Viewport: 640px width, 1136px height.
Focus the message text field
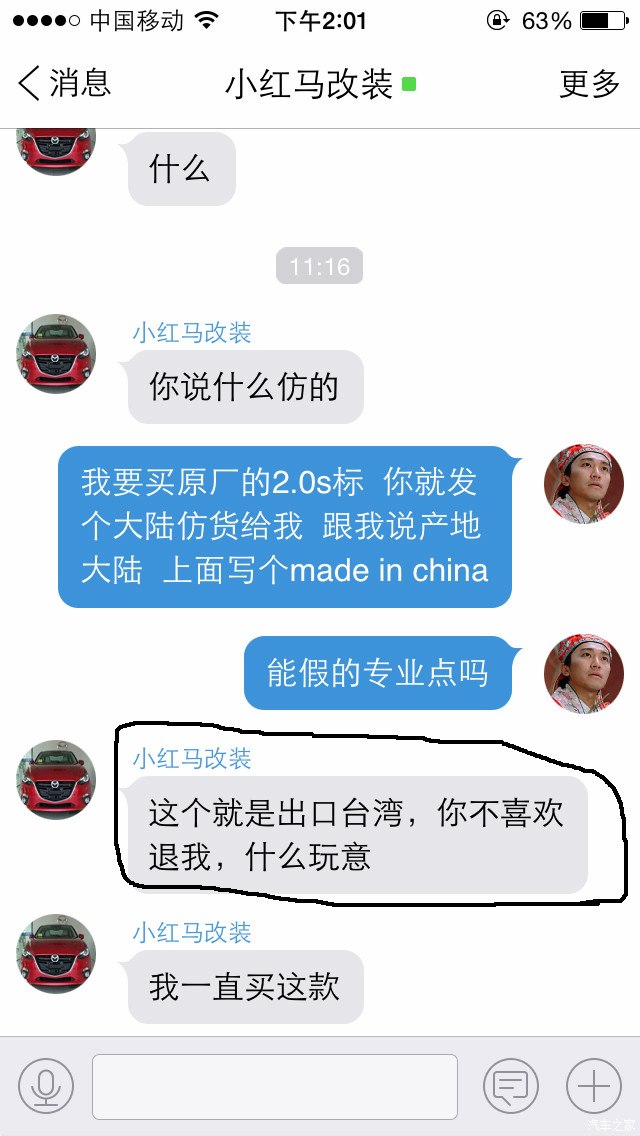click(x=275, y=1086)
